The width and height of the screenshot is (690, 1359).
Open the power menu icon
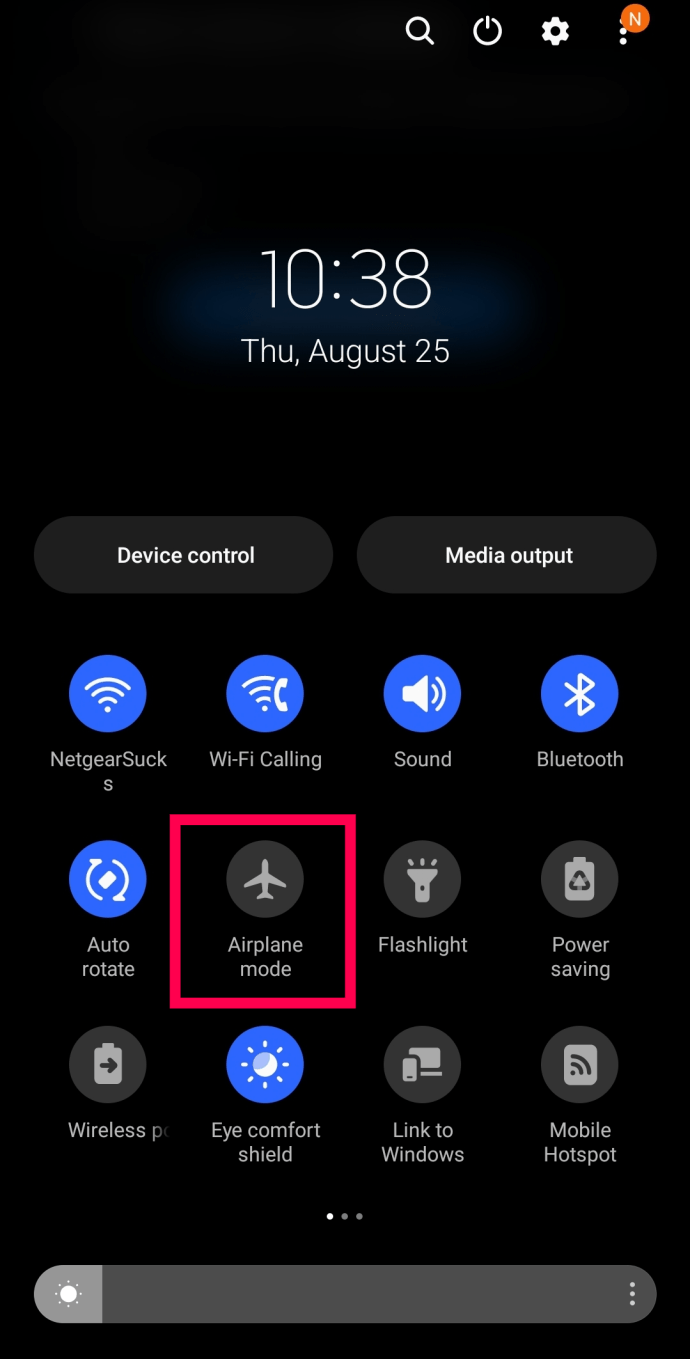[487, 31]
